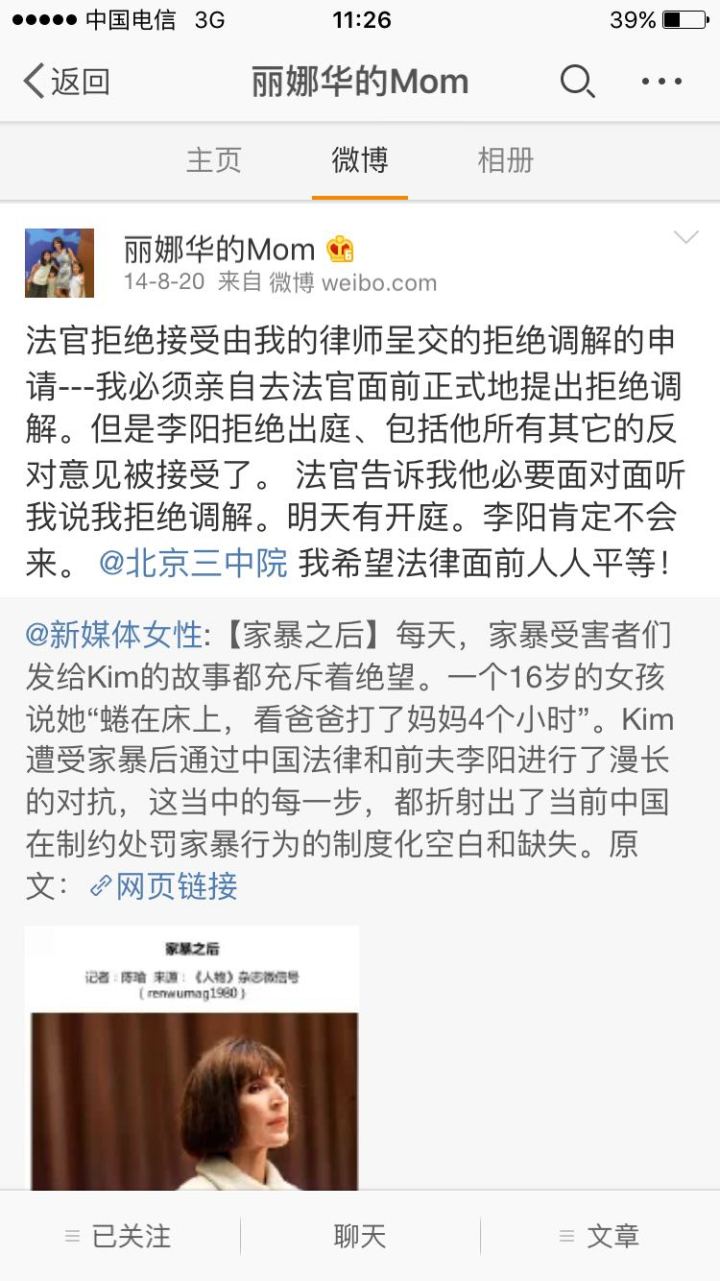Screen dimensions: 720x1281
Task: Open the 网页链接 web link
Action: [x=164, y=886]
